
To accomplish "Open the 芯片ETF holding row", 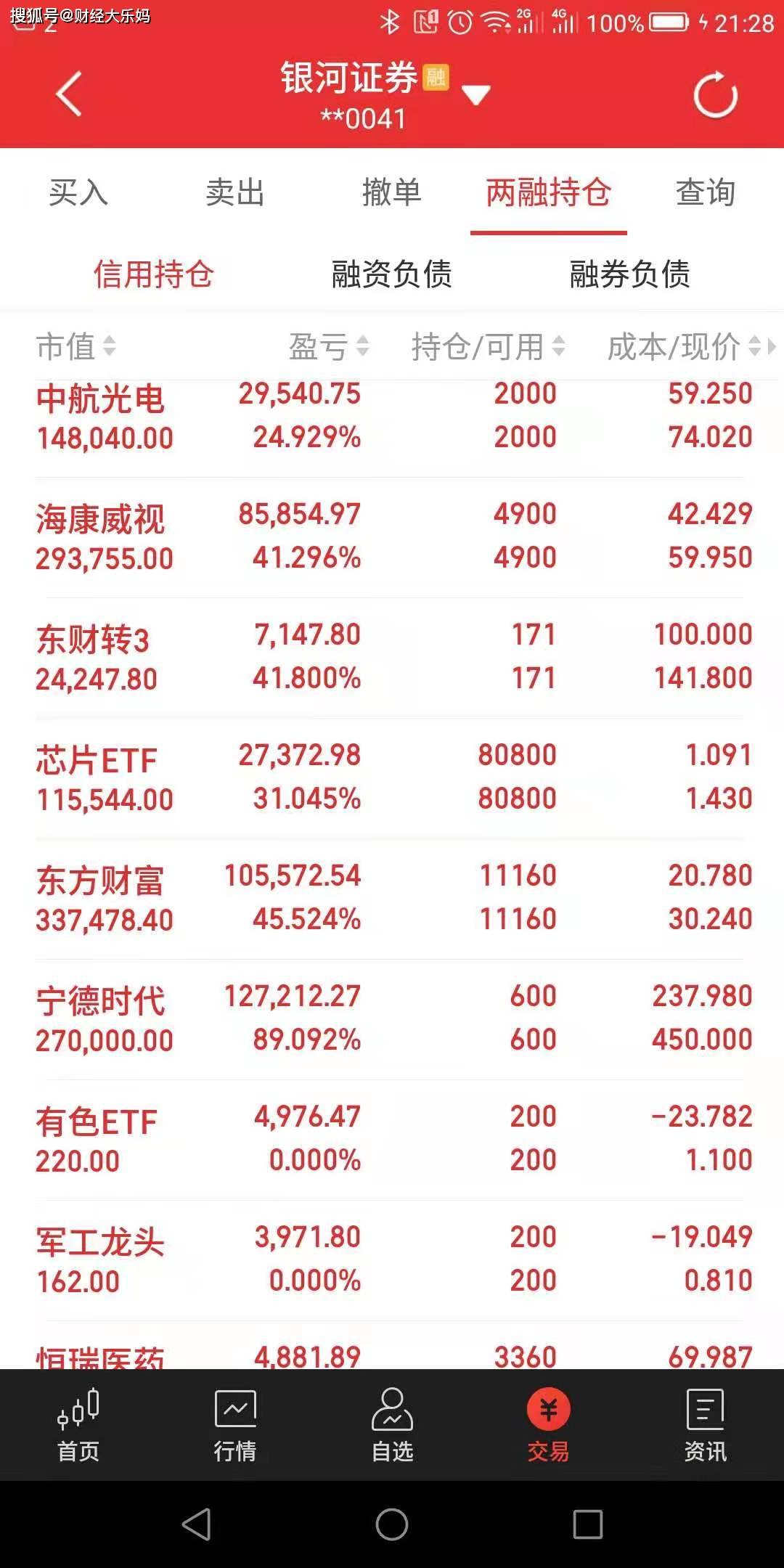I will pos(392,778).
